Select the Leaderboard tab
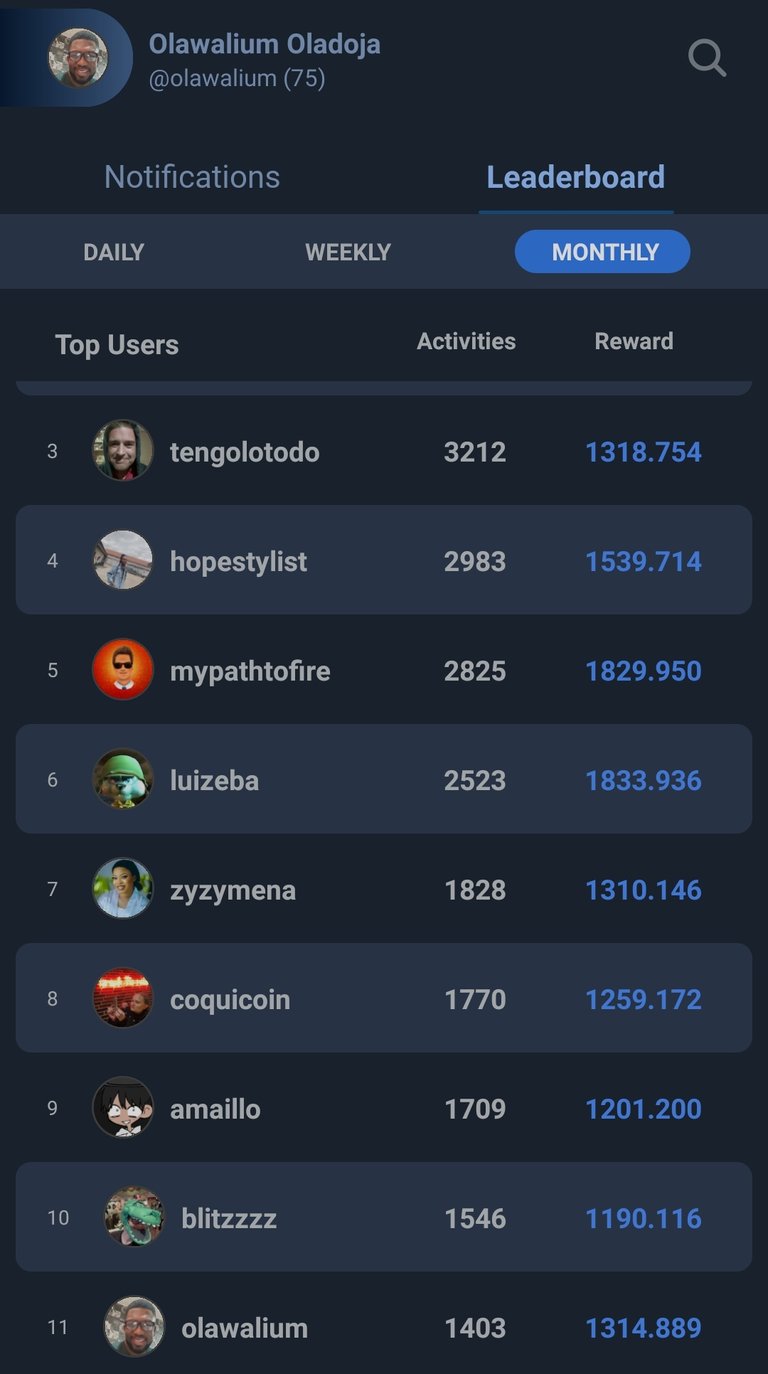Screen dimensions: 768x1374 point(575,177)
